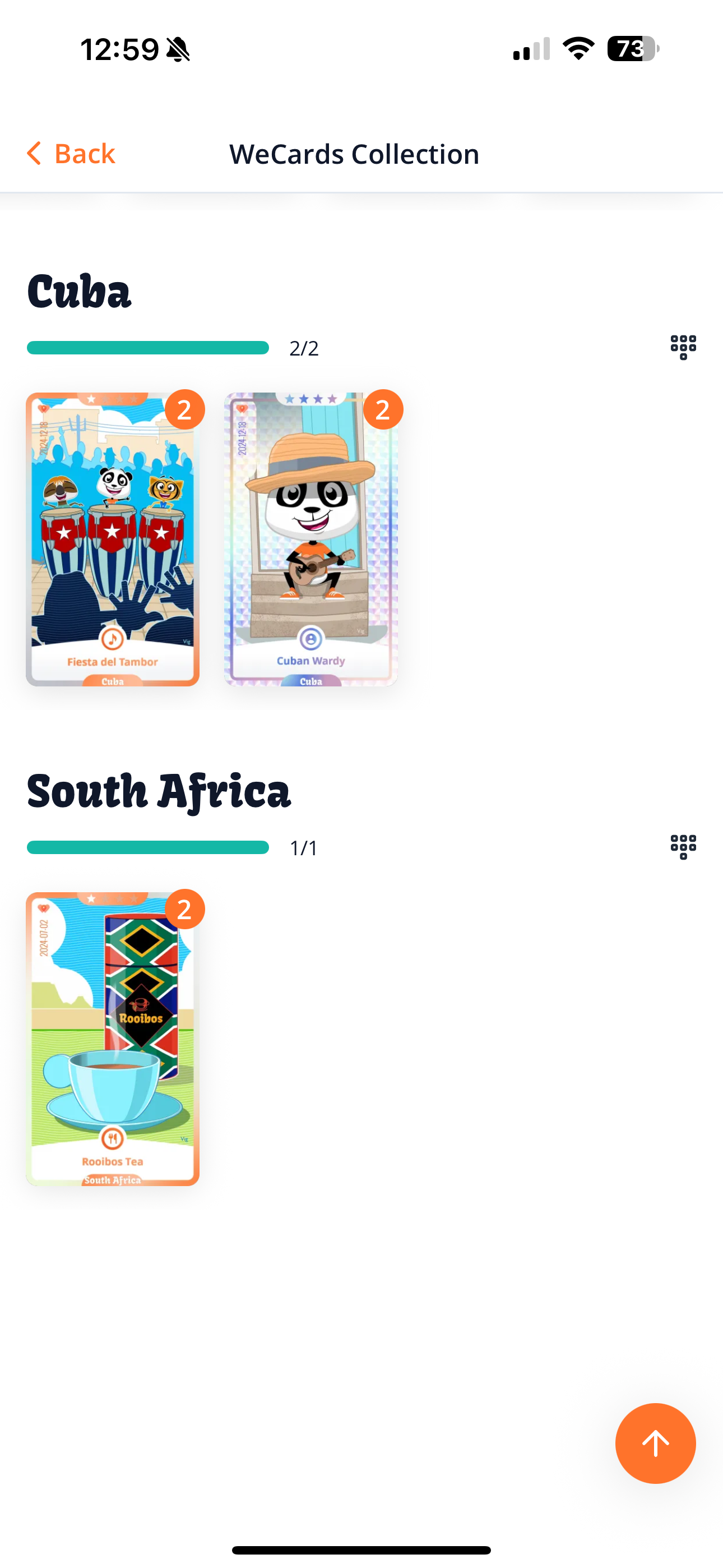View the Cuban Wardy card

click(x=310, y=539)
